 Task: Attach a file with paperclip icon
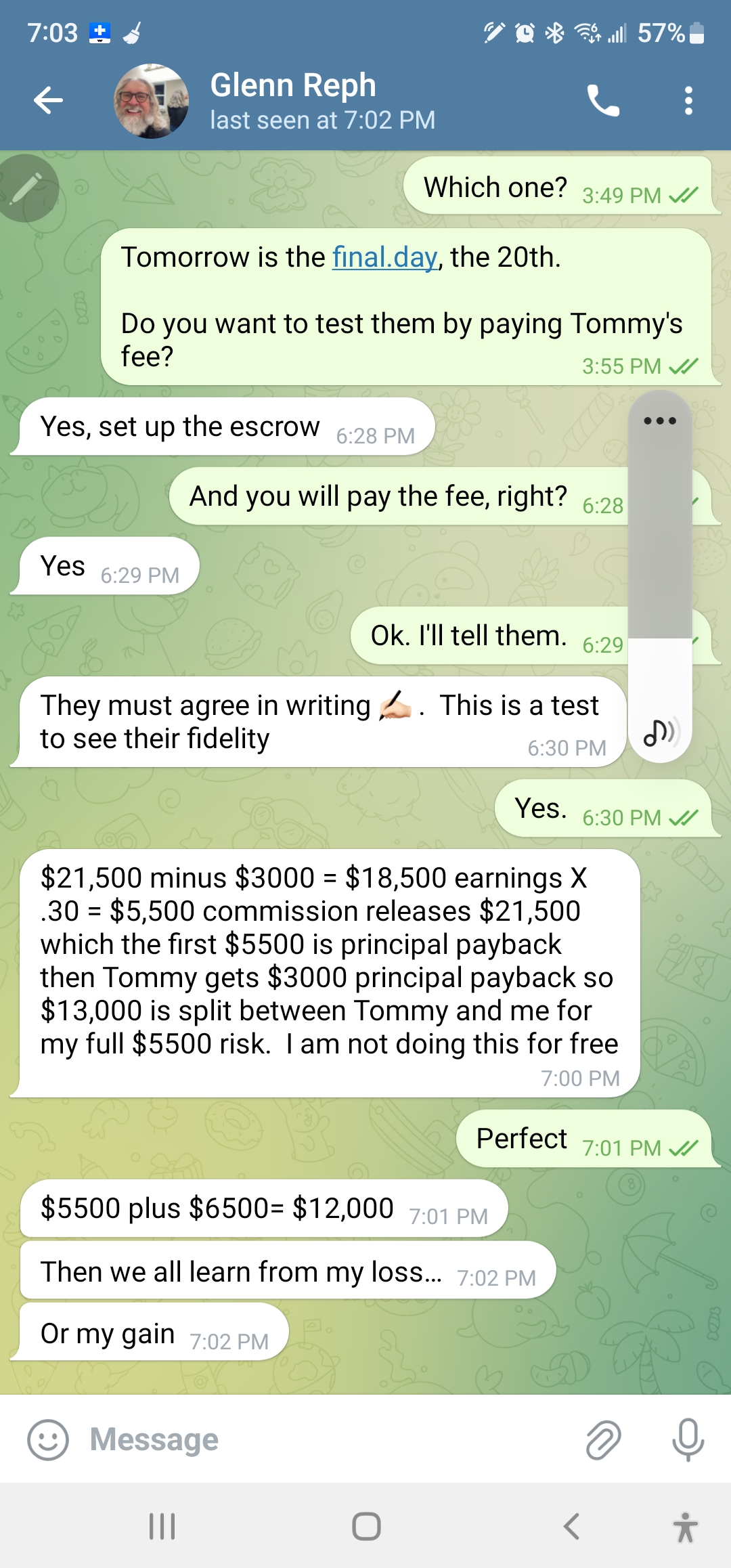[603, 1439]
